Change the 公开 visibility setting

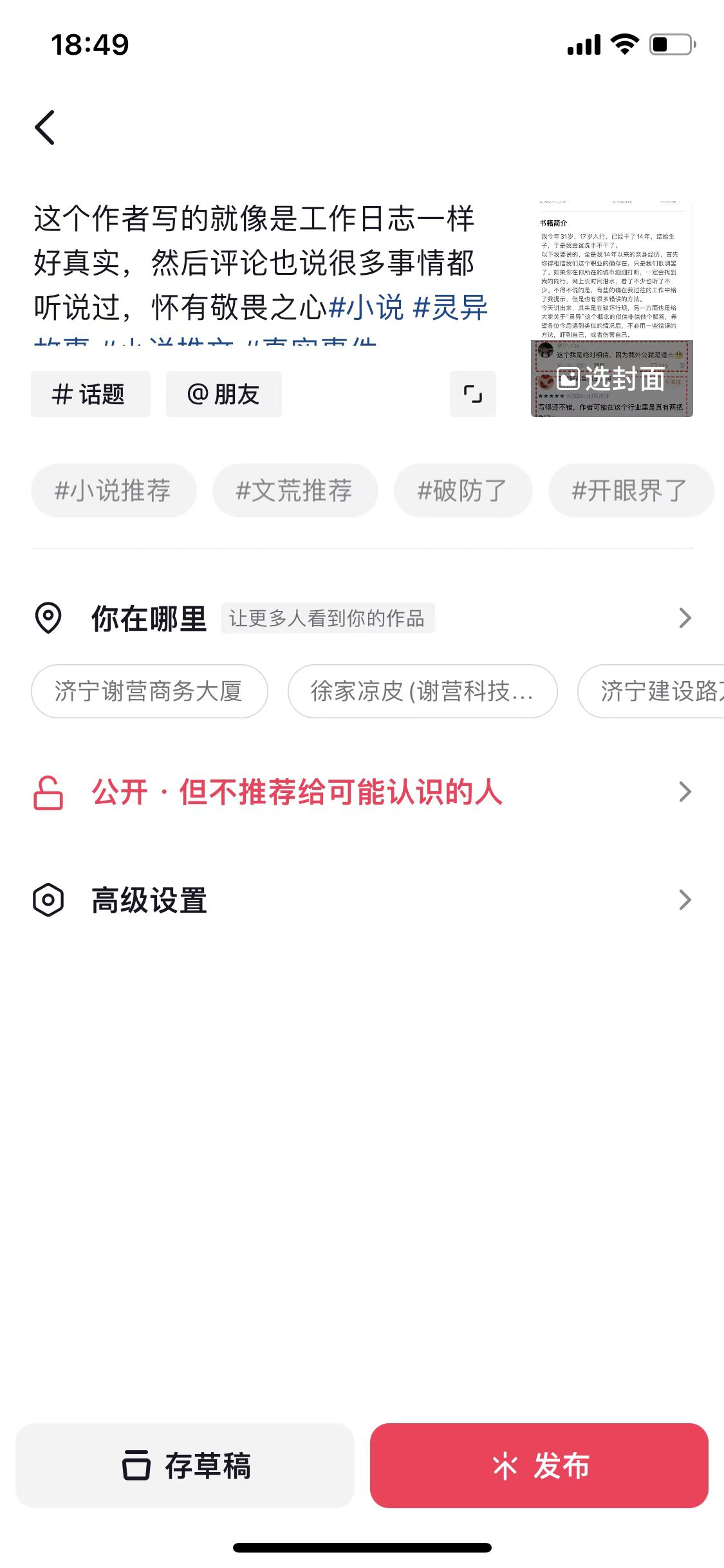click(360, 792)
